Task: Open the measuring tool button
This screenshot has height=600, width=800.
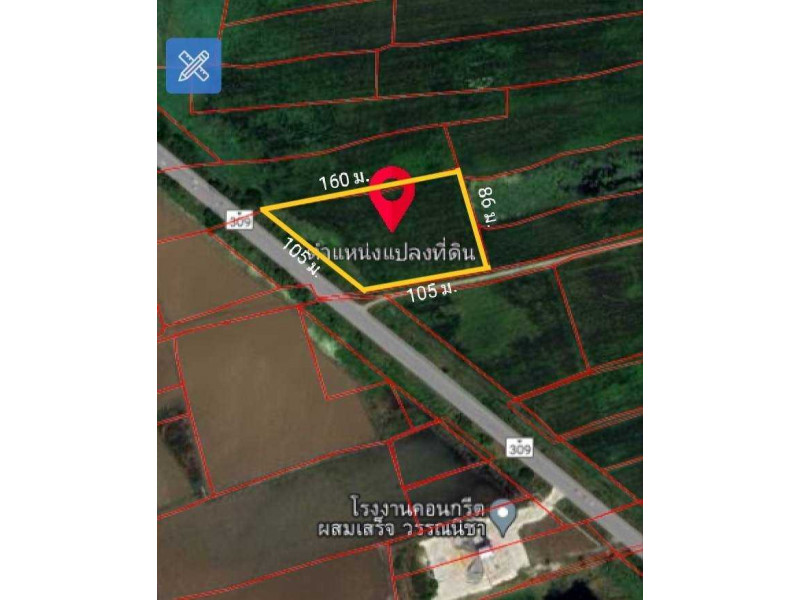Action: tap(193, 66)
